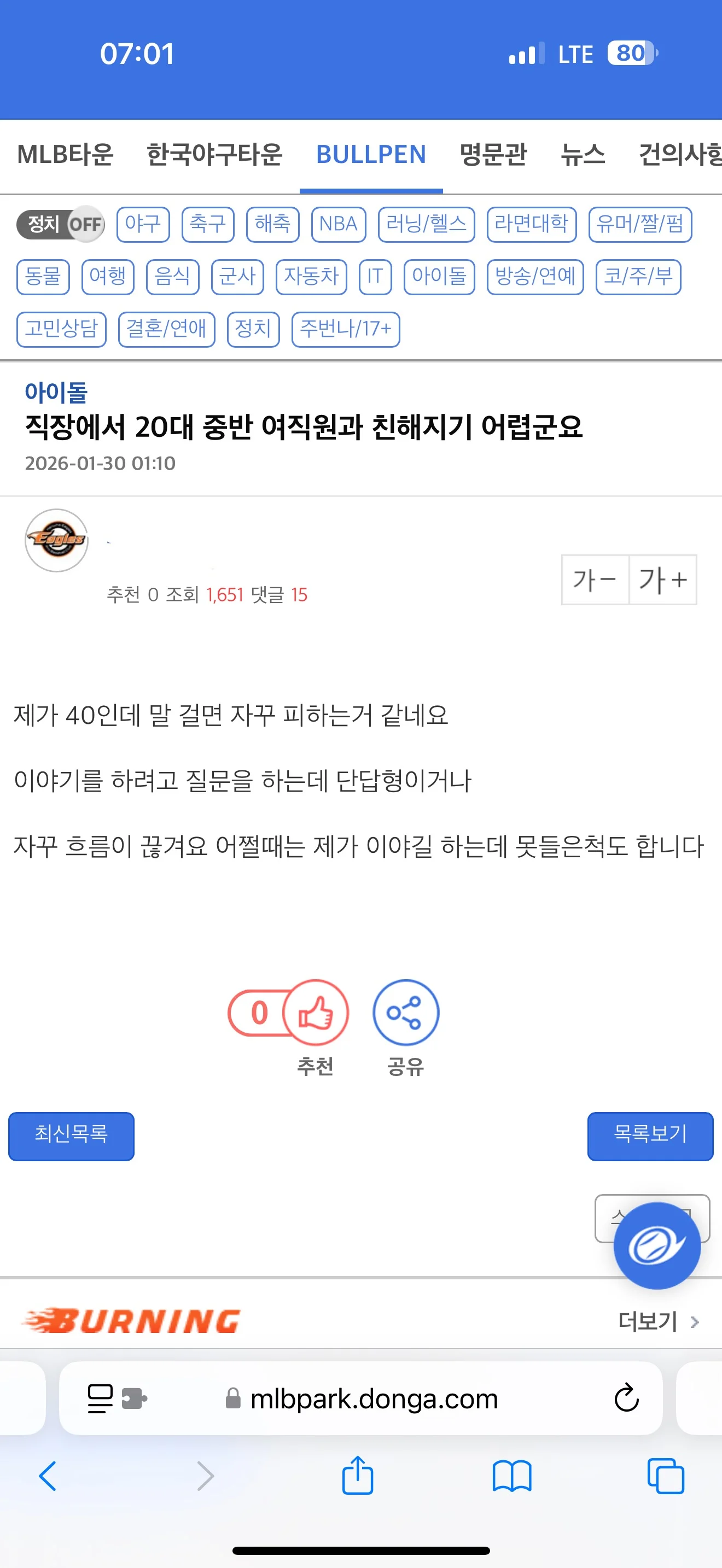The width and height of the screenshot is (722, 1568).
Task: Open the 고민상담 category chip
Action: [61, 329]
